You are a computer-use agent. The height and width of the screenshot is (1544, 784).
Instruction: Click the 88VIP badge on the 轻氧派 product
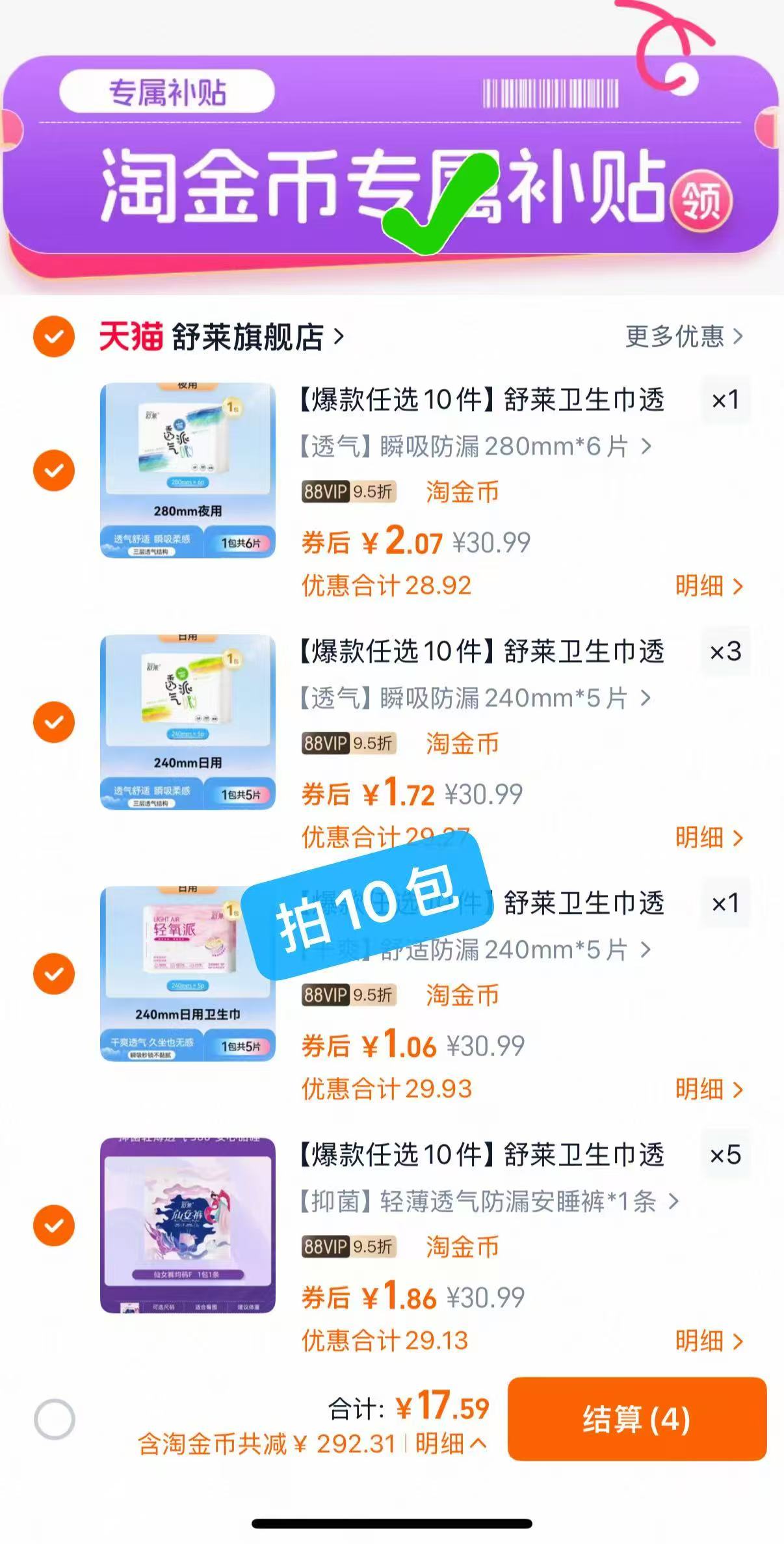(x=325, y=994)
